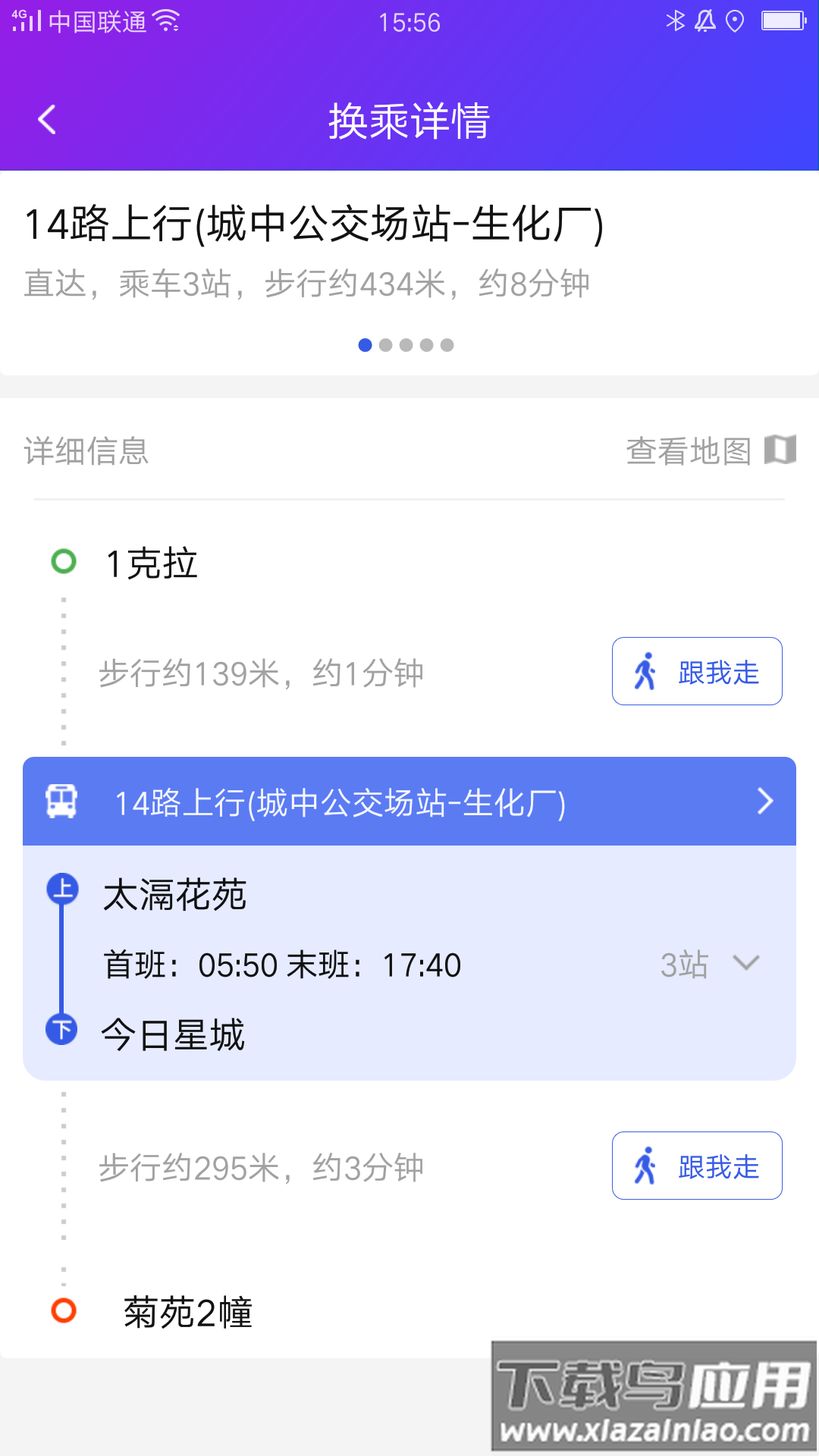The width and height of the screenshot is (819, 1456).
Task: Go back from the 换乘详情 page
Action: 47,120
